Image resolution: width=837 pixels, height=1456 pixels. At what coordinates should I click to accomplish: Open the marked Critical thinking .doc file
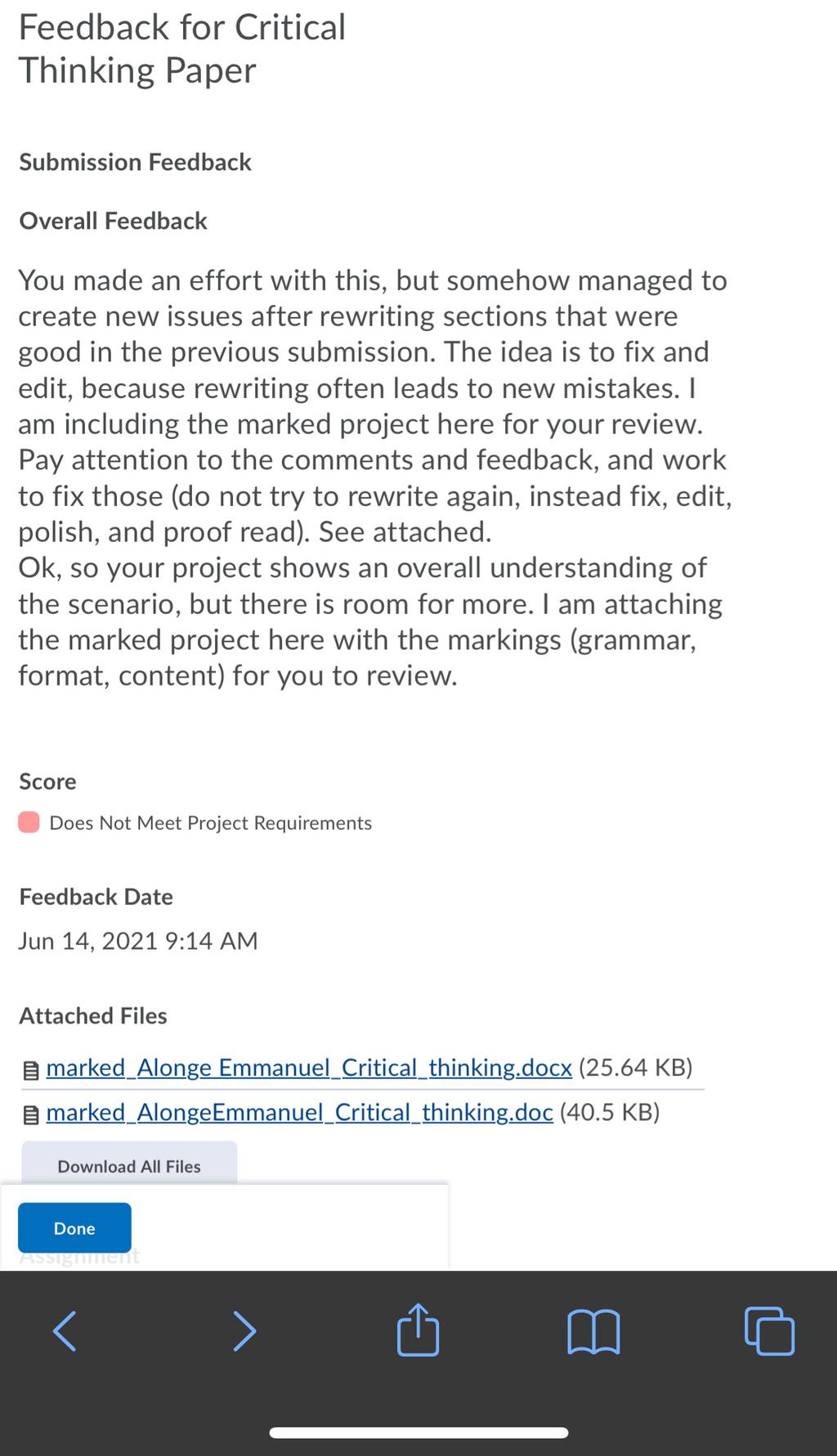point(300,1113)
